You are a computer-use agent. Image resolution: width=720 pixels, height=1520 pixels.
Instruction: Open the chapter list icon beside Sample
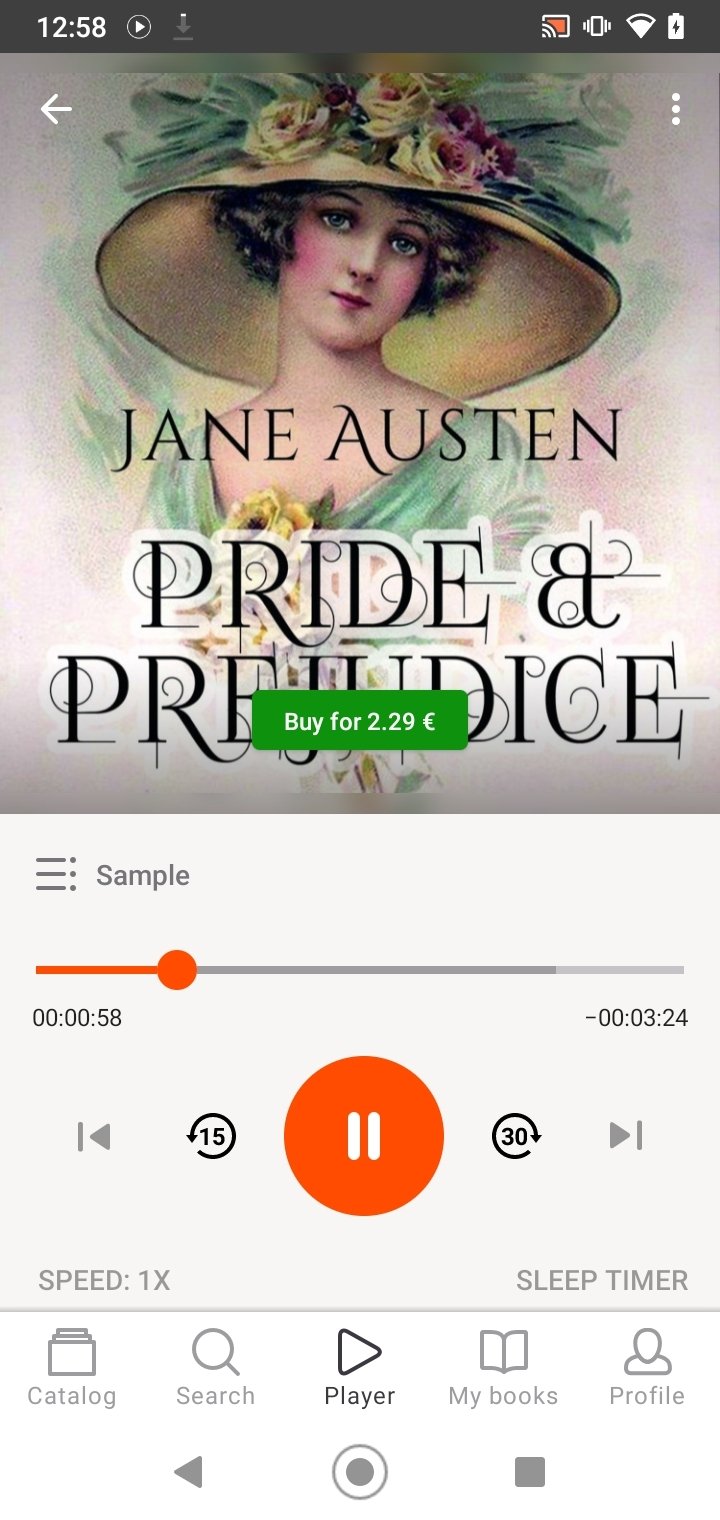(56, 875)
